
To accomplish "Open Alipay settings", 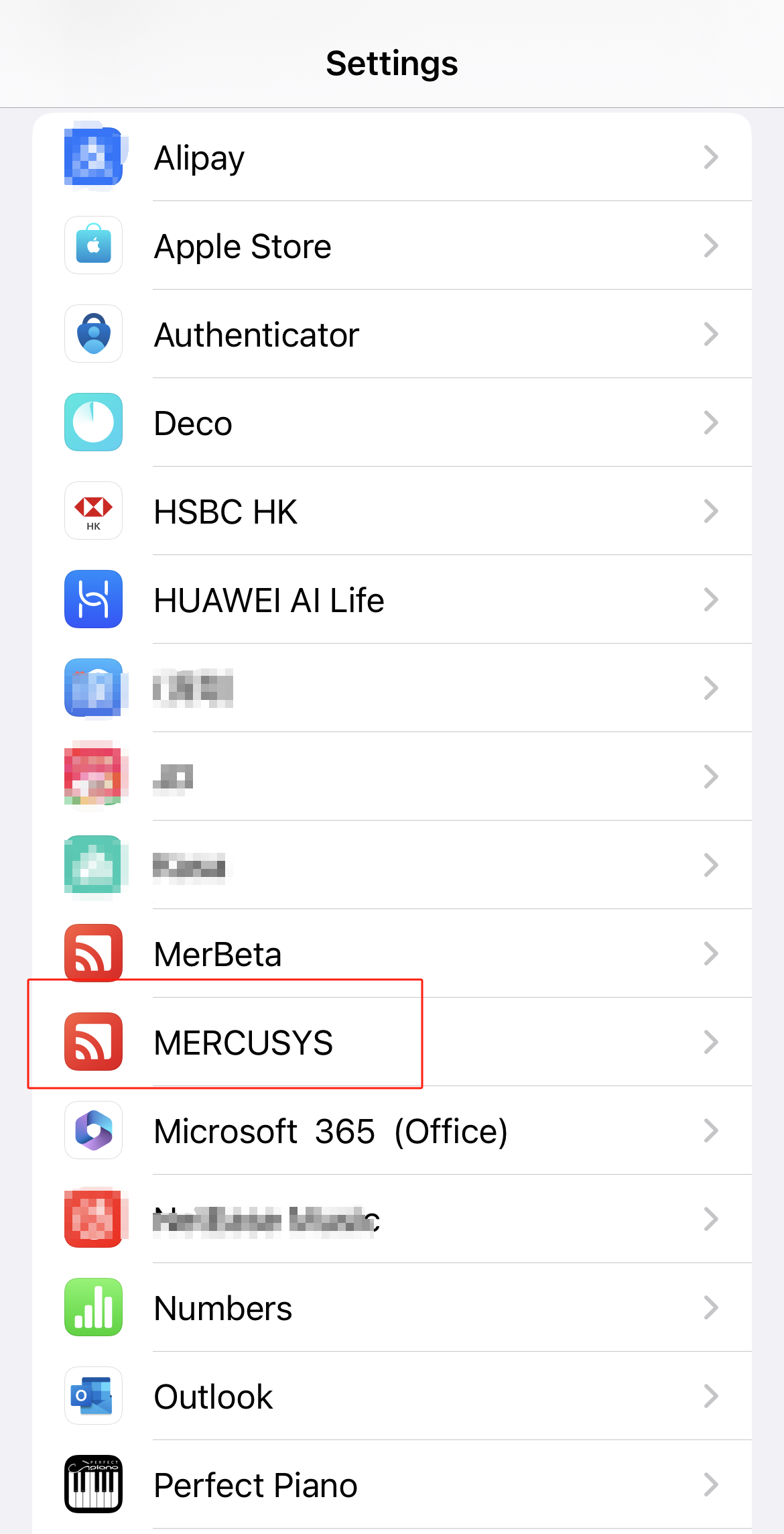I will (x=391, y=158).
